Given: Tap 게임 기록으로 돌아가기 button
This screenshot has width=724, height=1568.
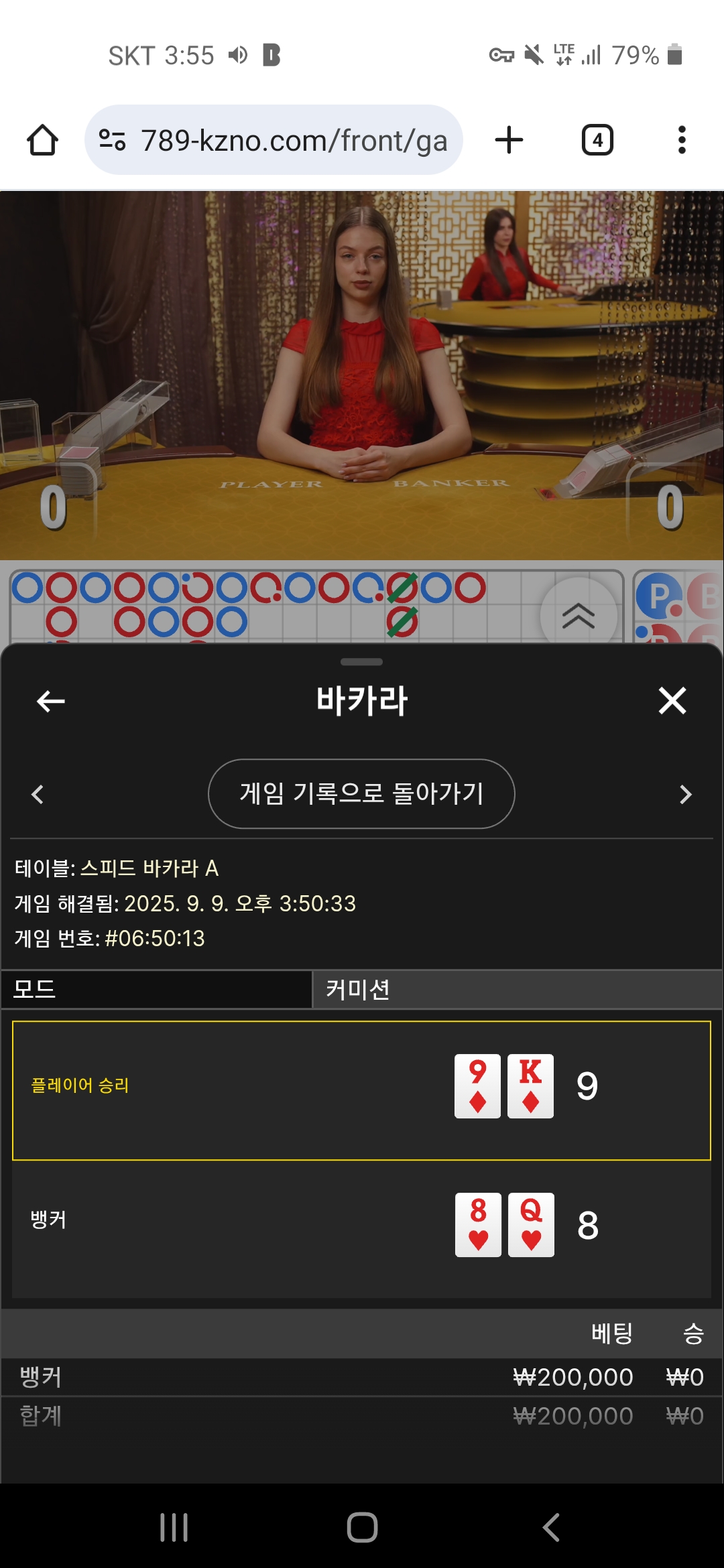Looking at the screenshot, I should click(x=361, y=793).
